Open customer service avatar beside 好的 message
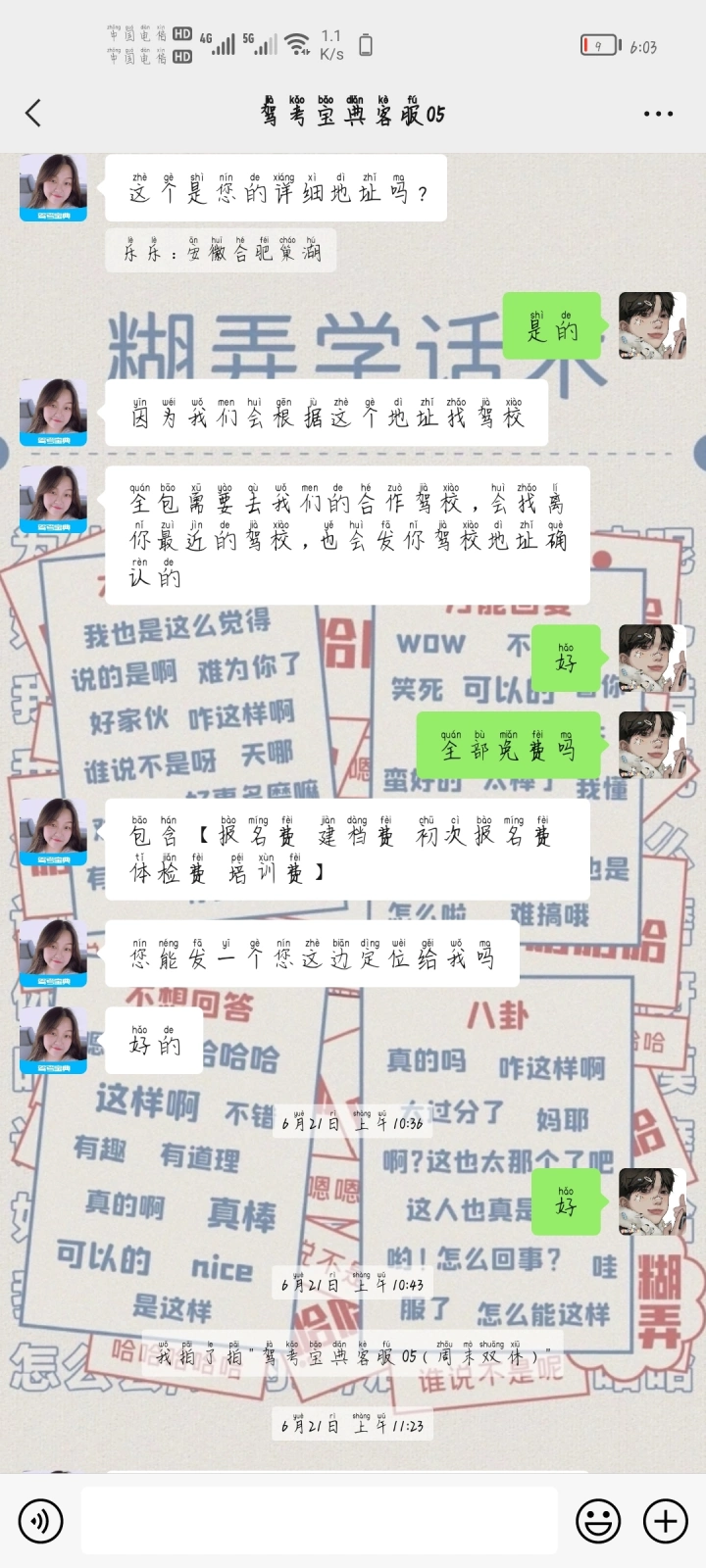This screenshot has height=1568, width=706. pyautogui.click(x=54, y=1041)
